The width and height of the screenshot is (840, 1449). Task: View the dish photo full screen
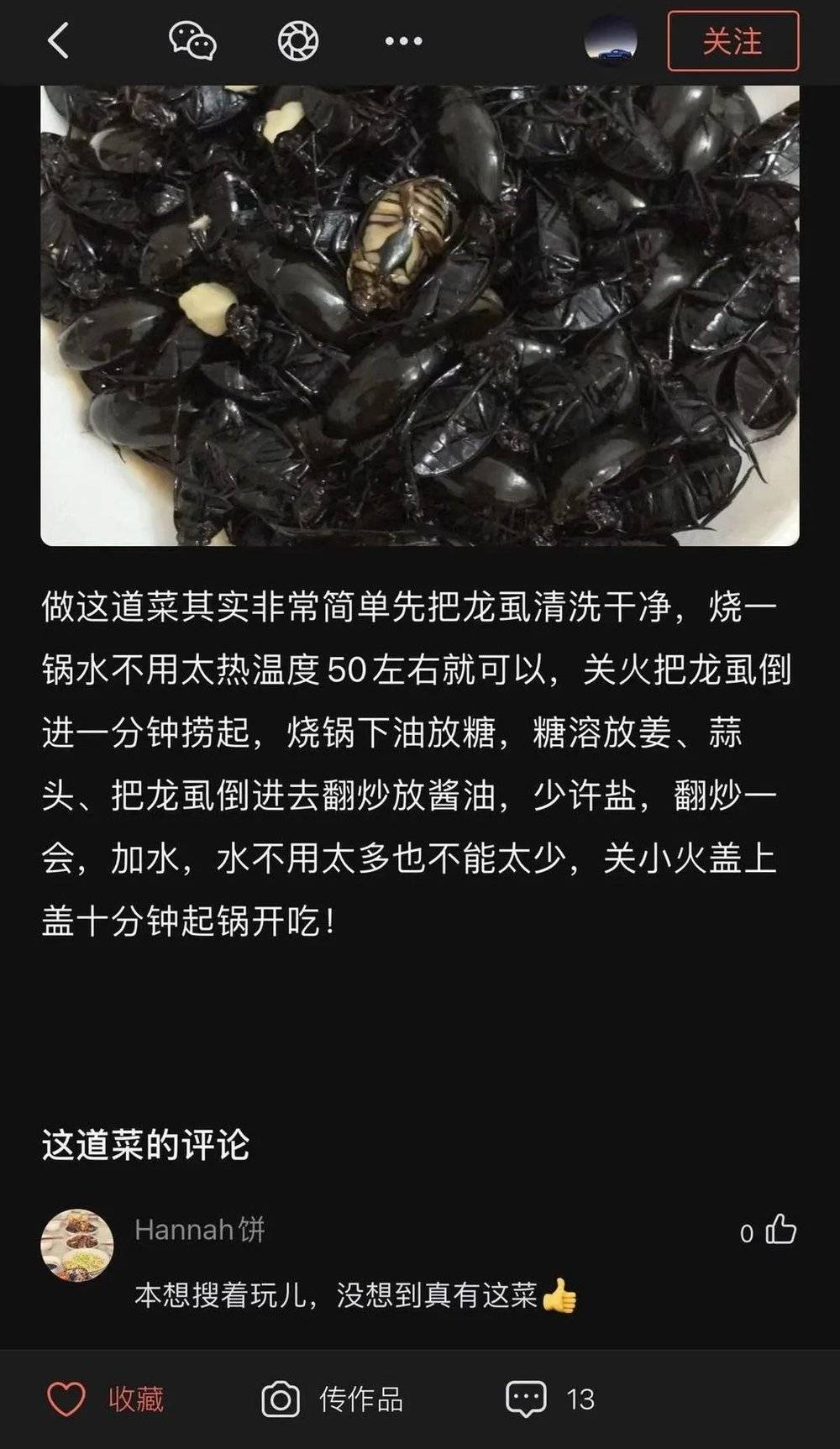[x=420, y=315]
